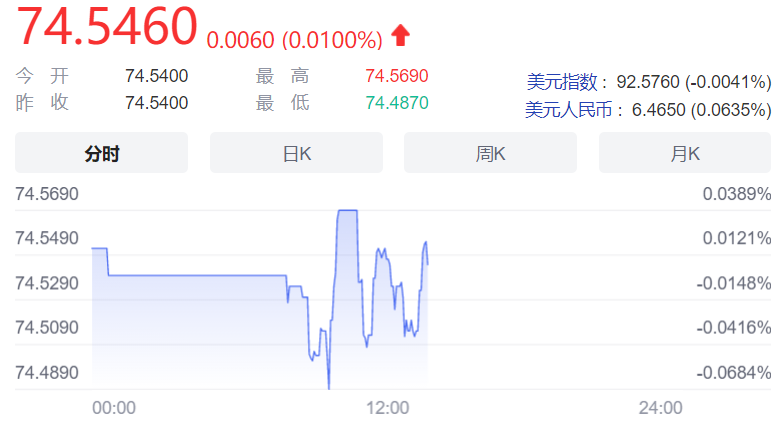Switch to the 日K chart
This screenshot has width=784, height=423.
click(296, 153)
